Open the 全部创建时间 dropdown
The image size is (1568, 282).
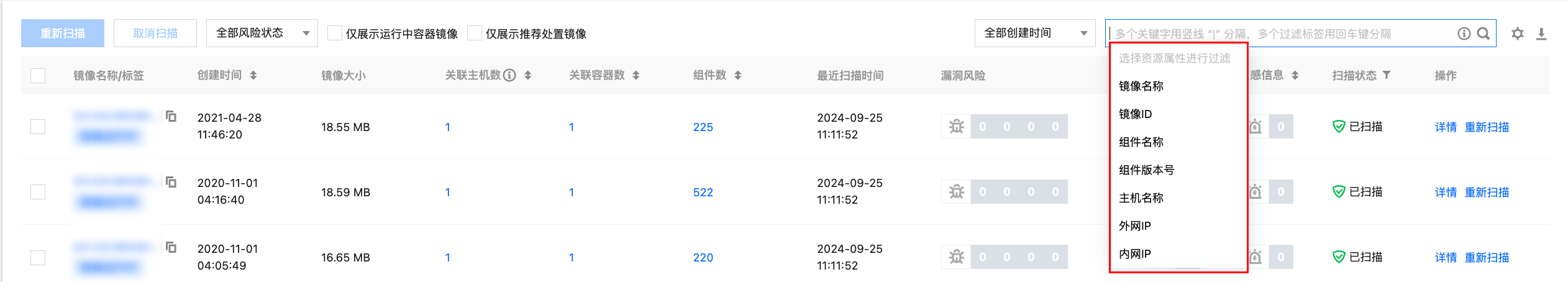1034,34
